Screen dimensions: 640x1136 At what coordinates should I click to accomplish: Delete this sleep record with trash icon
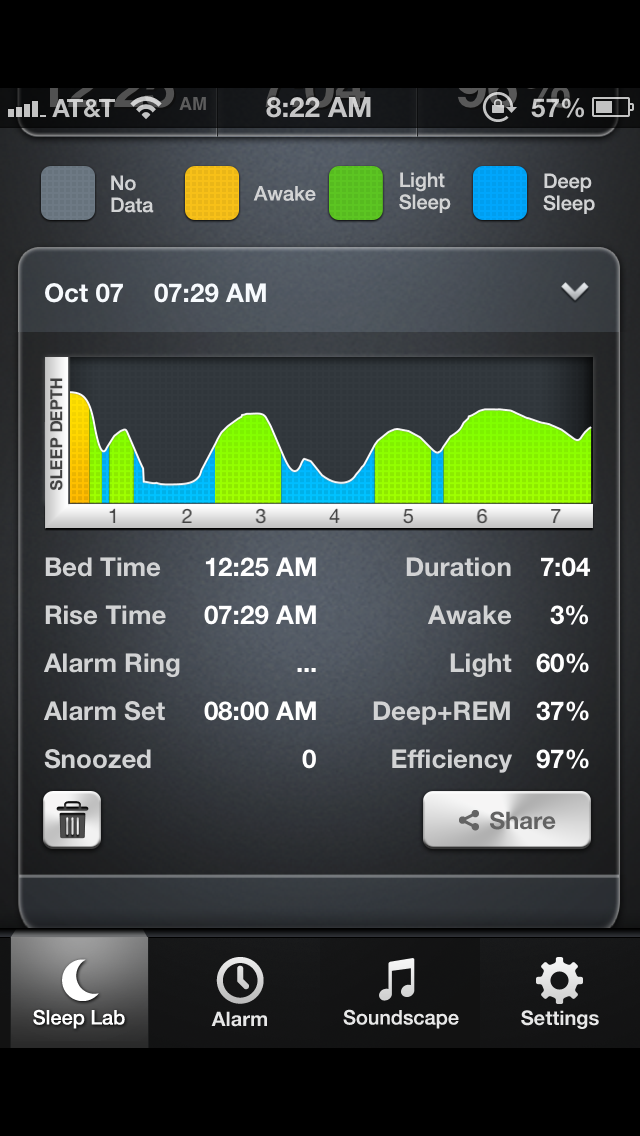point(72,820)
